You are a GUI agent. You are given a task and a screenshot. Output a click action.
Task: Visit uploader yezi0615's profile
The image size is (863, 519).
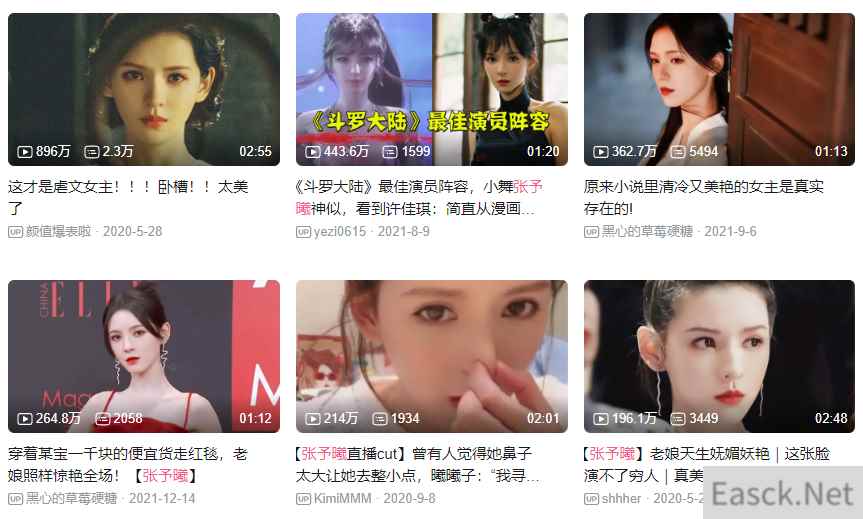(342, 231)
